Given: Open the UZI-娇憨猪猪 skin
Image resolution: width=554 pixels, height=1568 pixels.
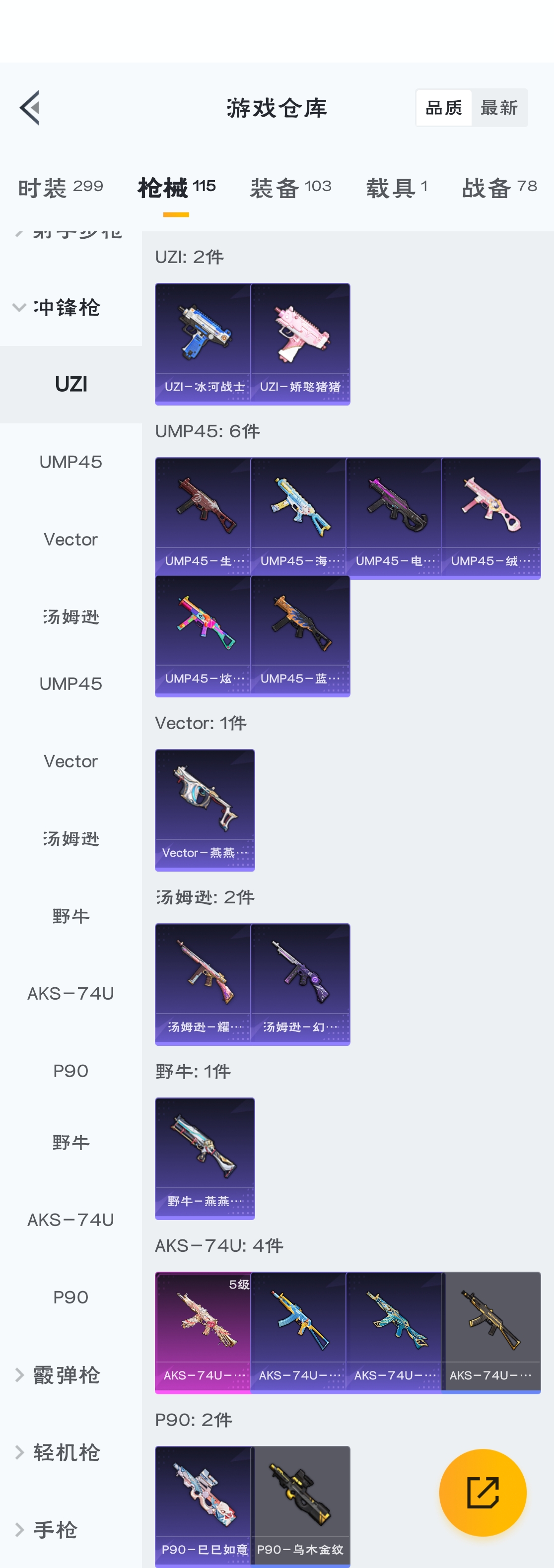Looking at the screenshot, I should [300, 343].
